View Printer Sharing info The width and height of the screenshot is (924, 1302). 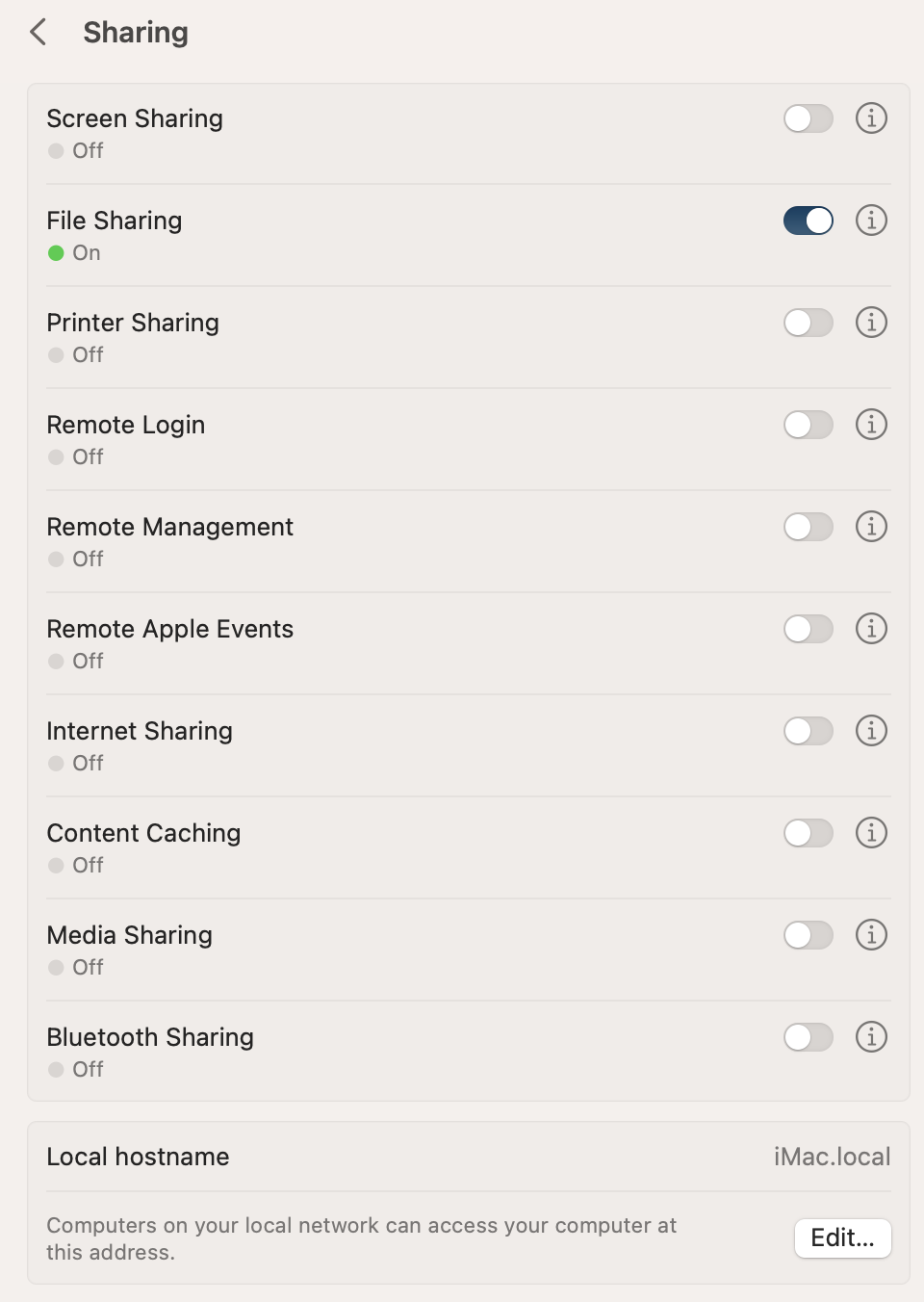[x=871, y=323]
